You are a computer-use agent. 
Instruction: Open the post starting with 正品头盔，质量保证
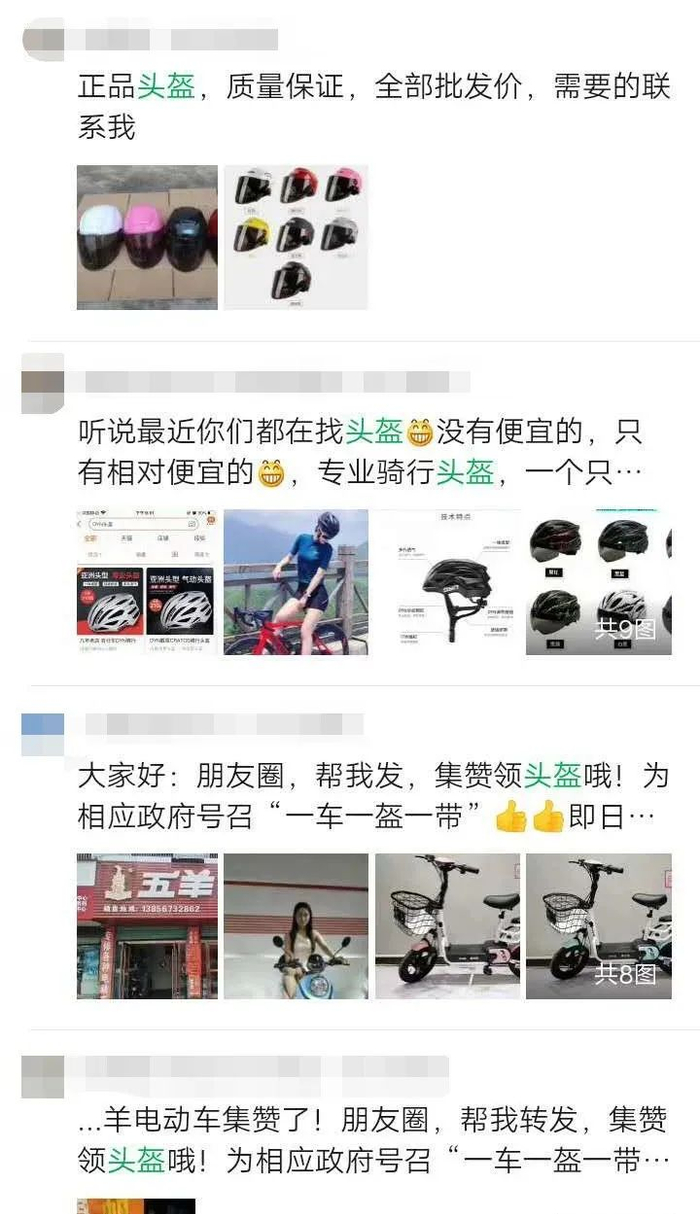pos(372,106)
